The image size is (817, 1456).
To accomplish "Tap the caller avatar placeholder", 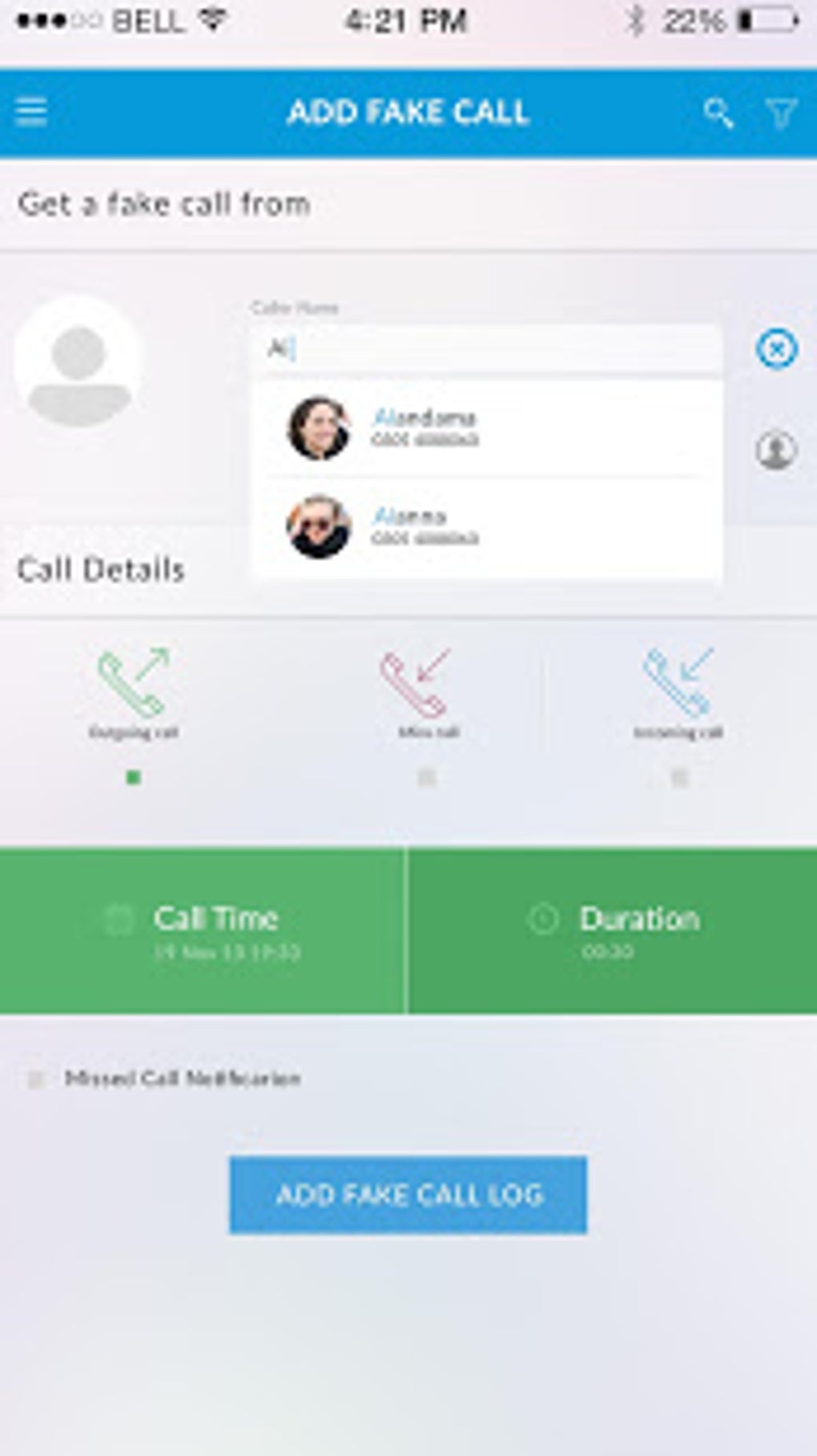I will tap(78, 364).
